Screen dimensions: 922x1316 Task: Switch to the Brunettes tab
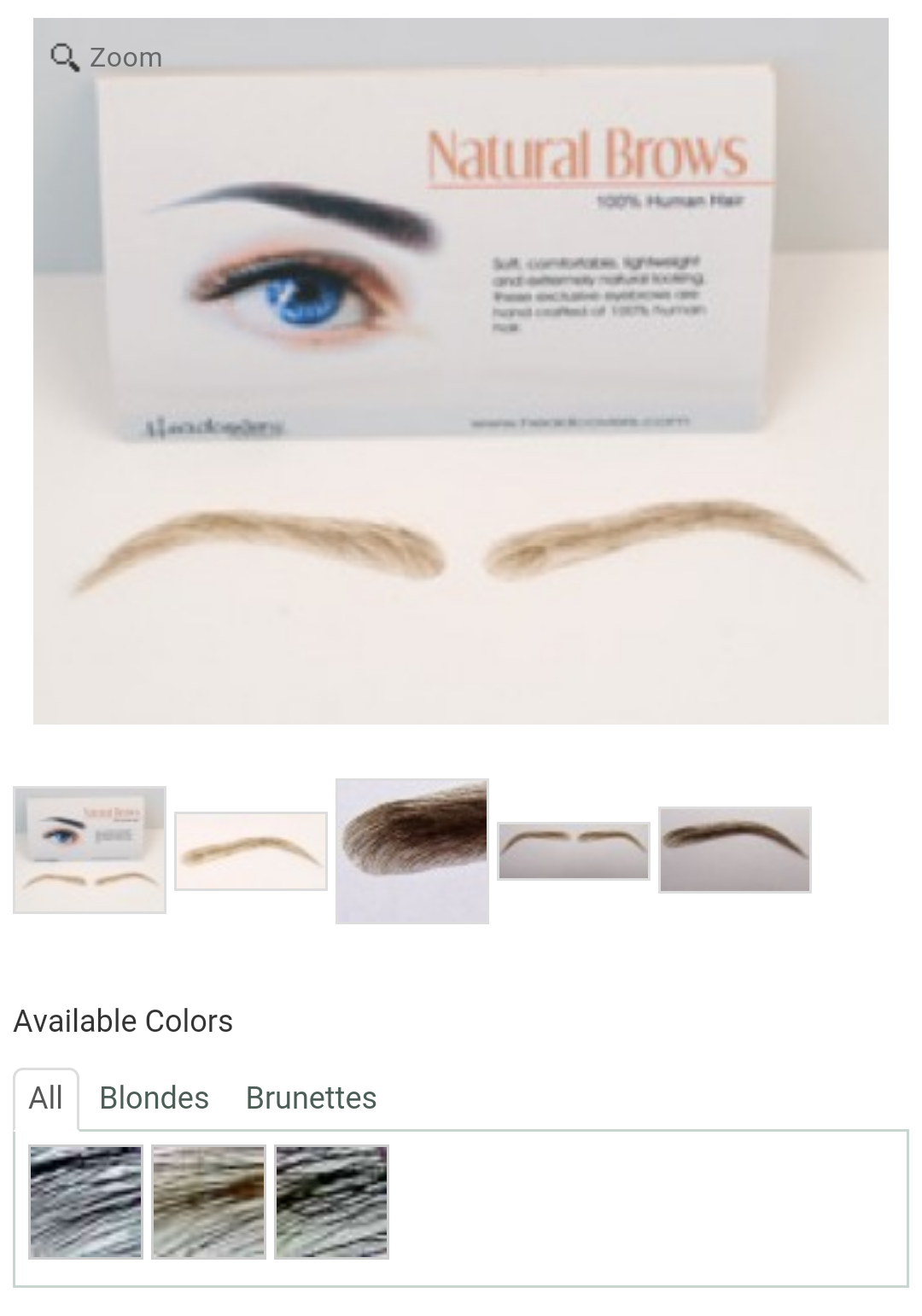pyautogui.click(x=311, y=1098)
